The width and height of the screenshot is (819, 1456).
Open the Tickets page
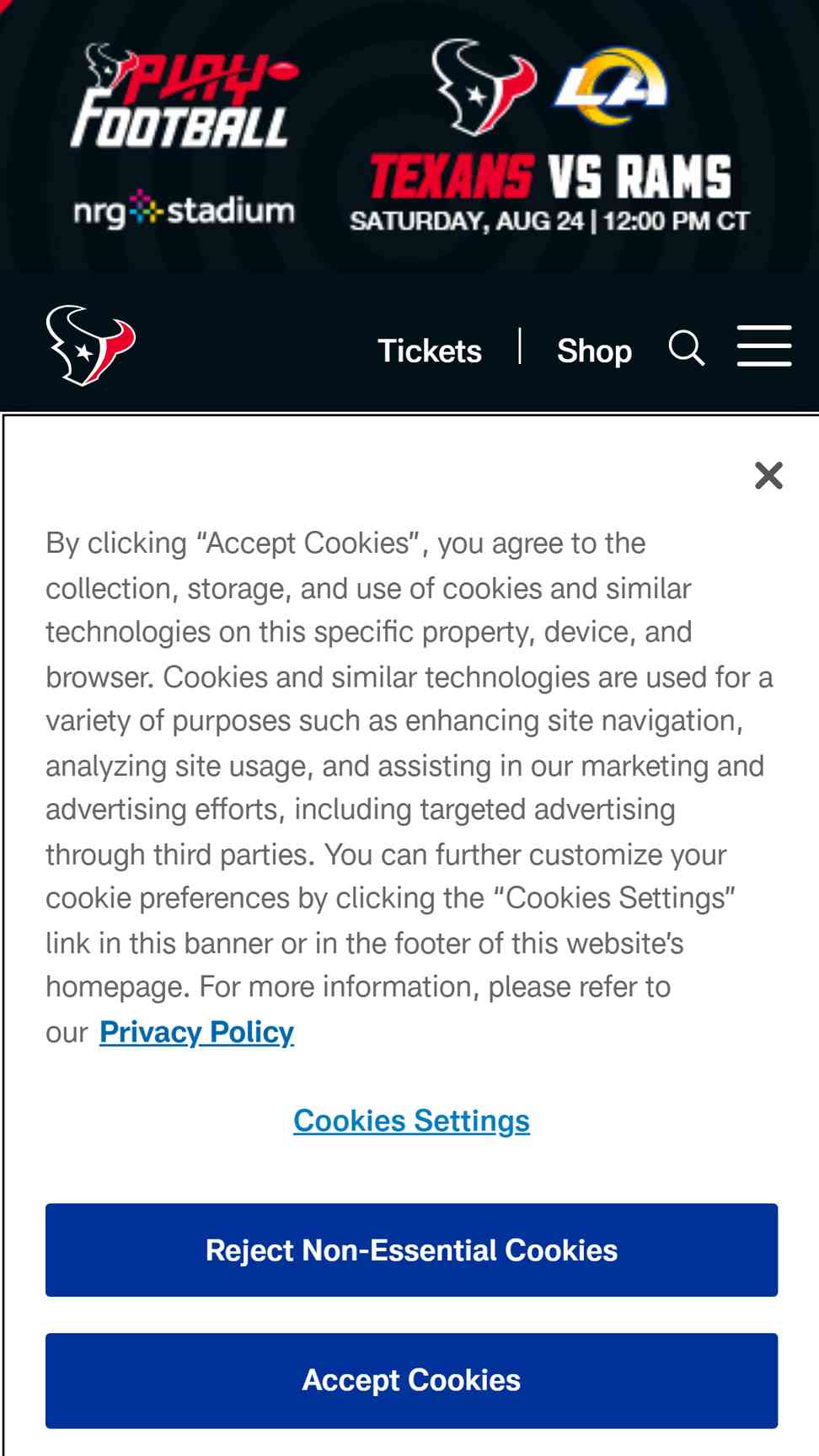pyautogui.click(x=430, y=351)
